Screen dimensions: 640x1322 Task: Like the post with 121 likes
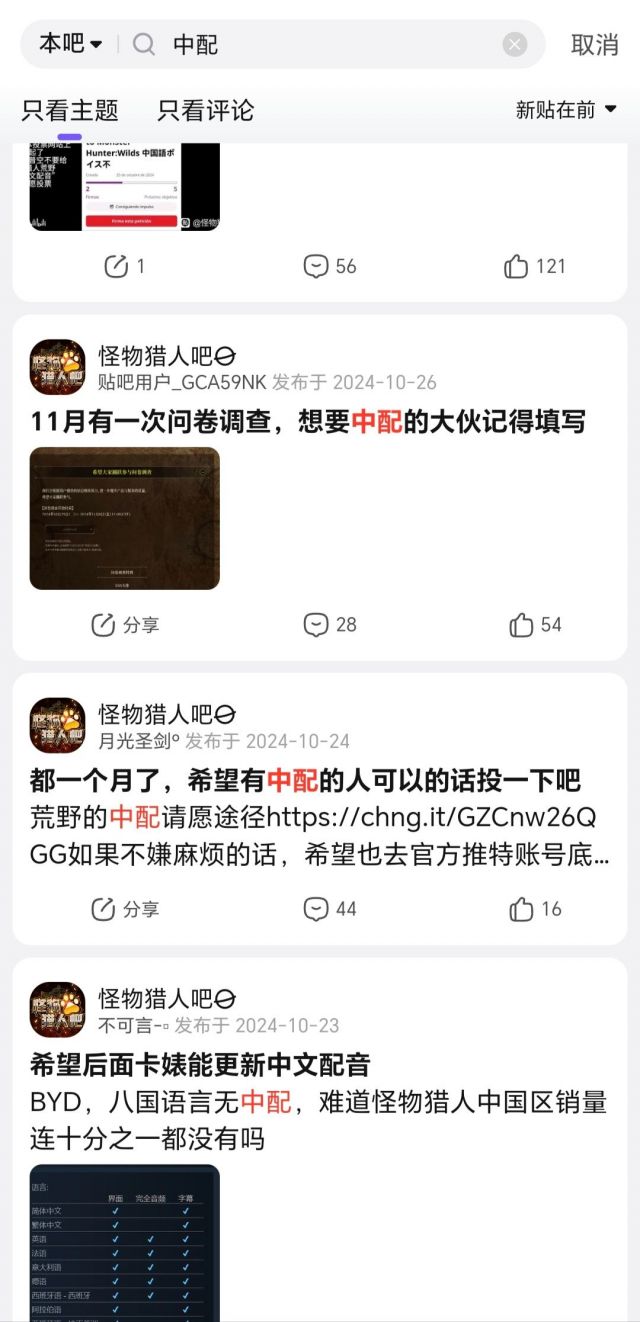[535, 266]
